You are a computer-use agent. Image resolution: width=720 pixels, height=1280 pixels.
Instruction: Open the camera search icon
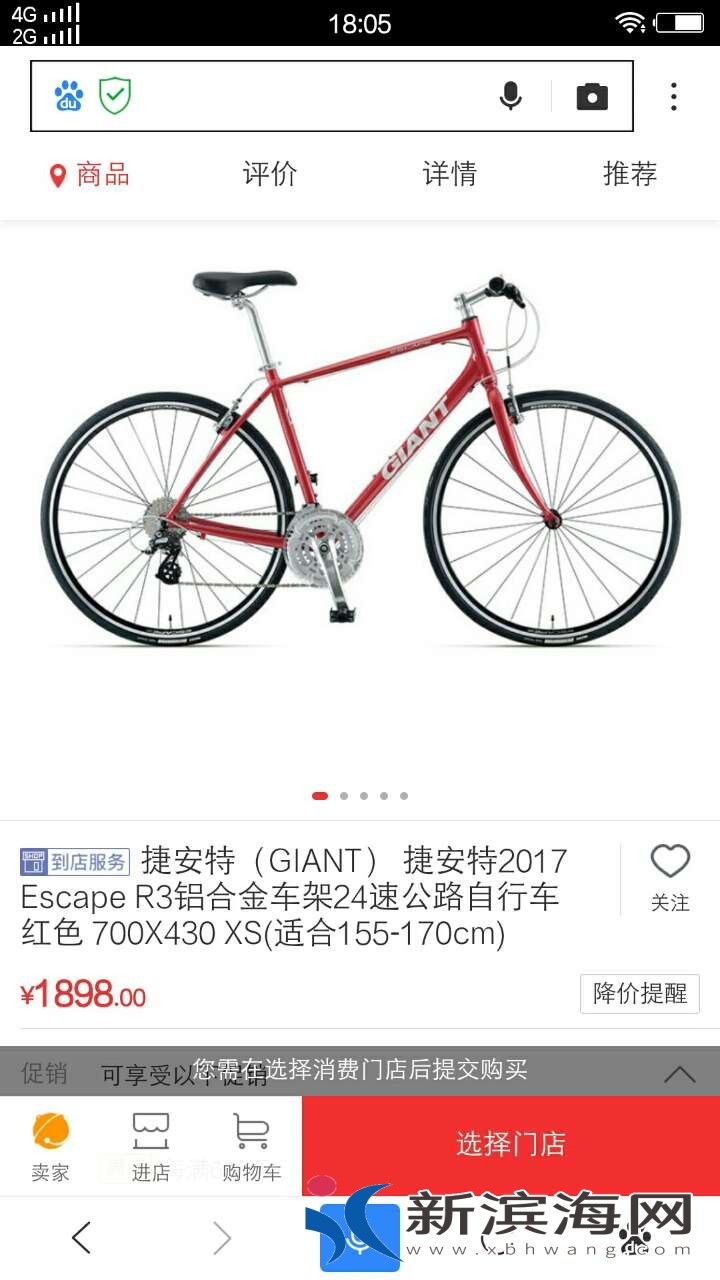pos(592,96)
